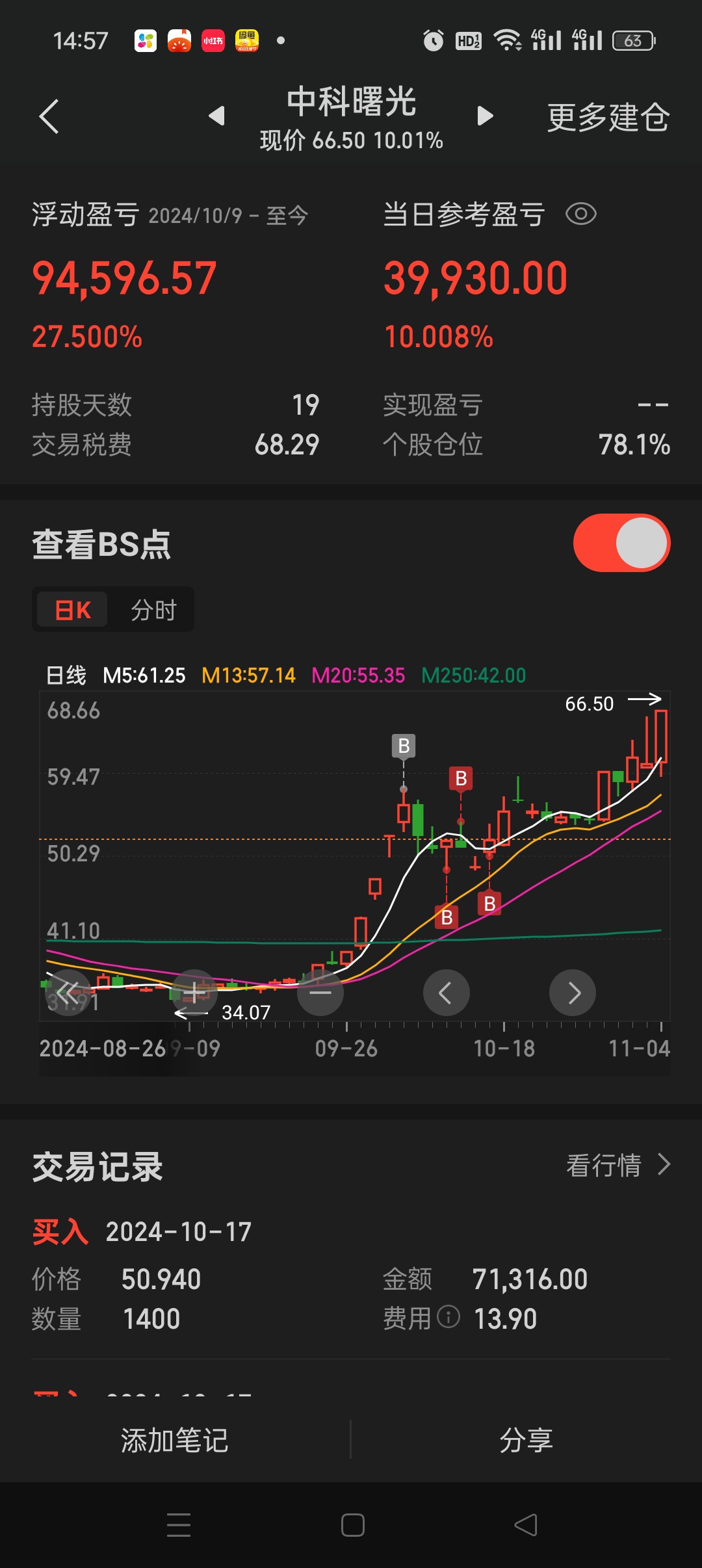Screen dimensions: 702x1568
Task: Go back using the top-left arrow
Action: (49, 117)
